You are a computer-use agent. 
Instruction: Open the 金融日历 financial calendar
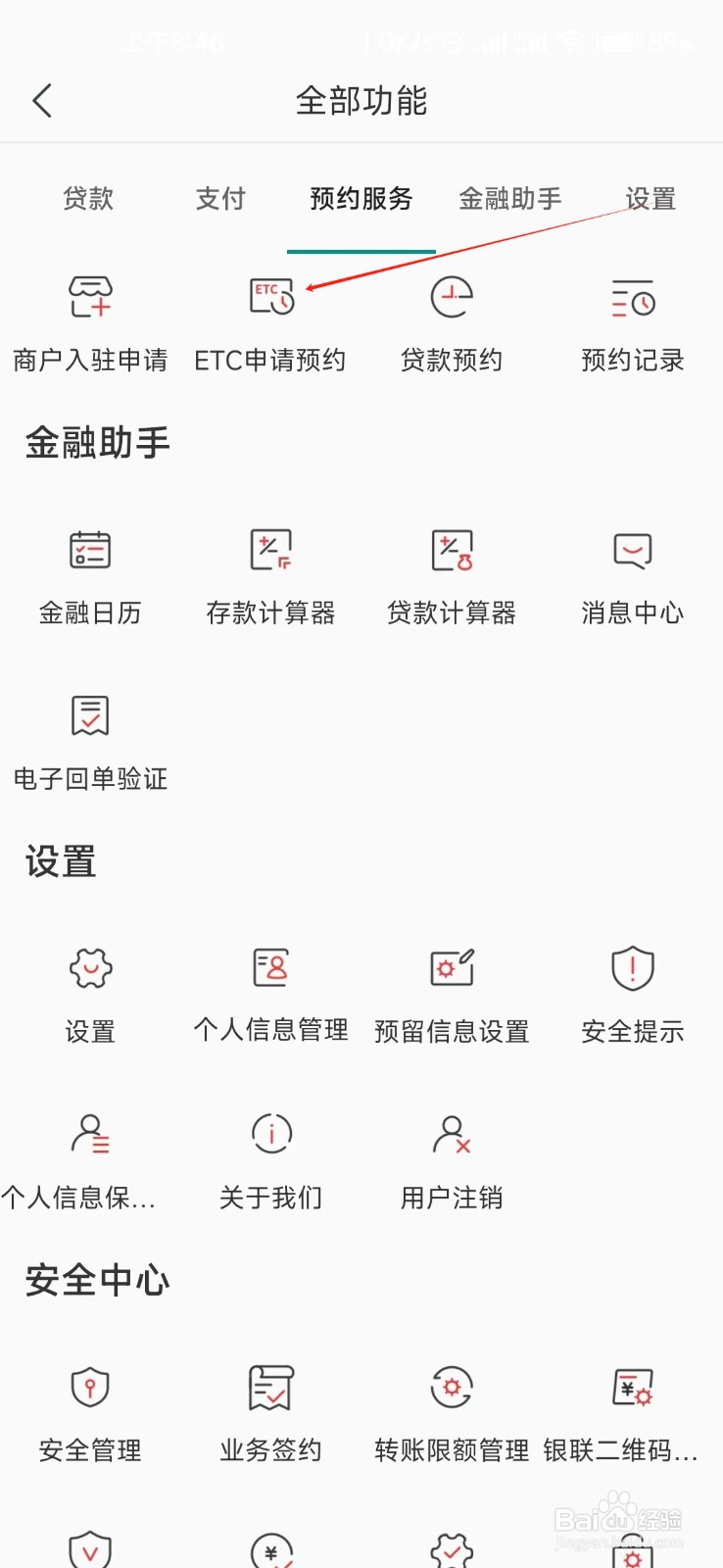click(90, 578)
